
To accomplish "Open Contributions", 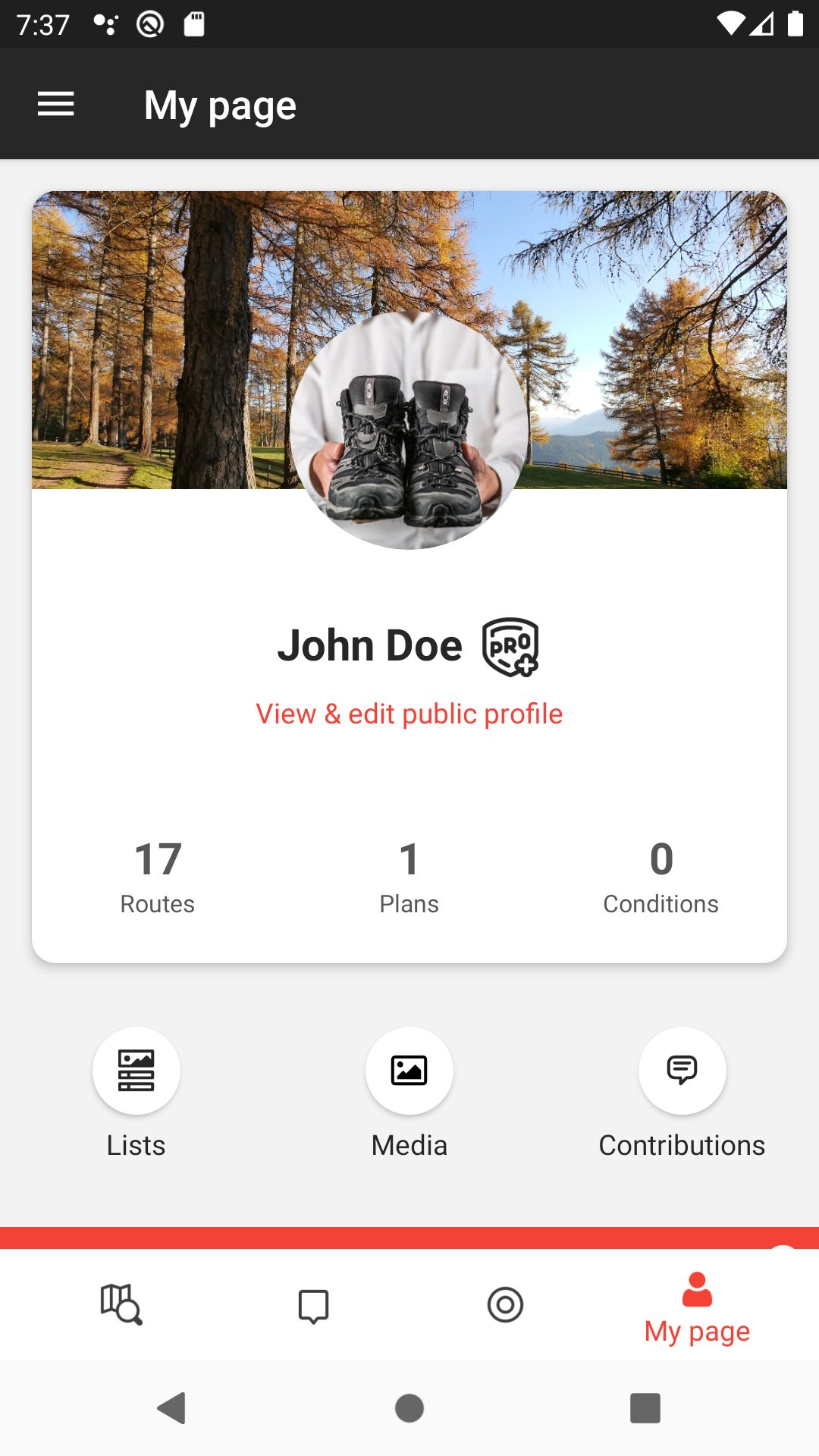I will [x=682, y=1071].
